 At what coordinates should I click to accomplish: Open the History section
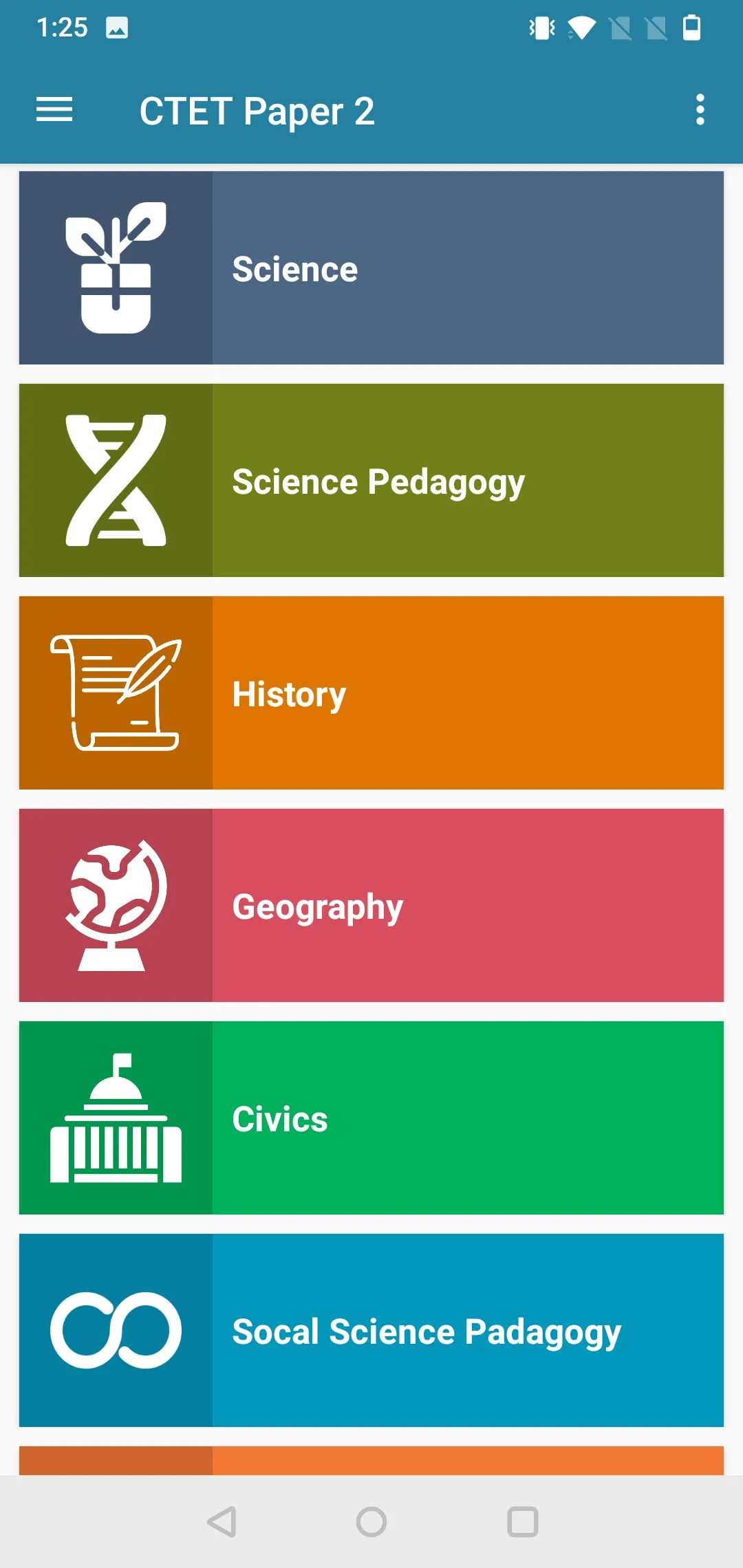[x=371, y=693]
